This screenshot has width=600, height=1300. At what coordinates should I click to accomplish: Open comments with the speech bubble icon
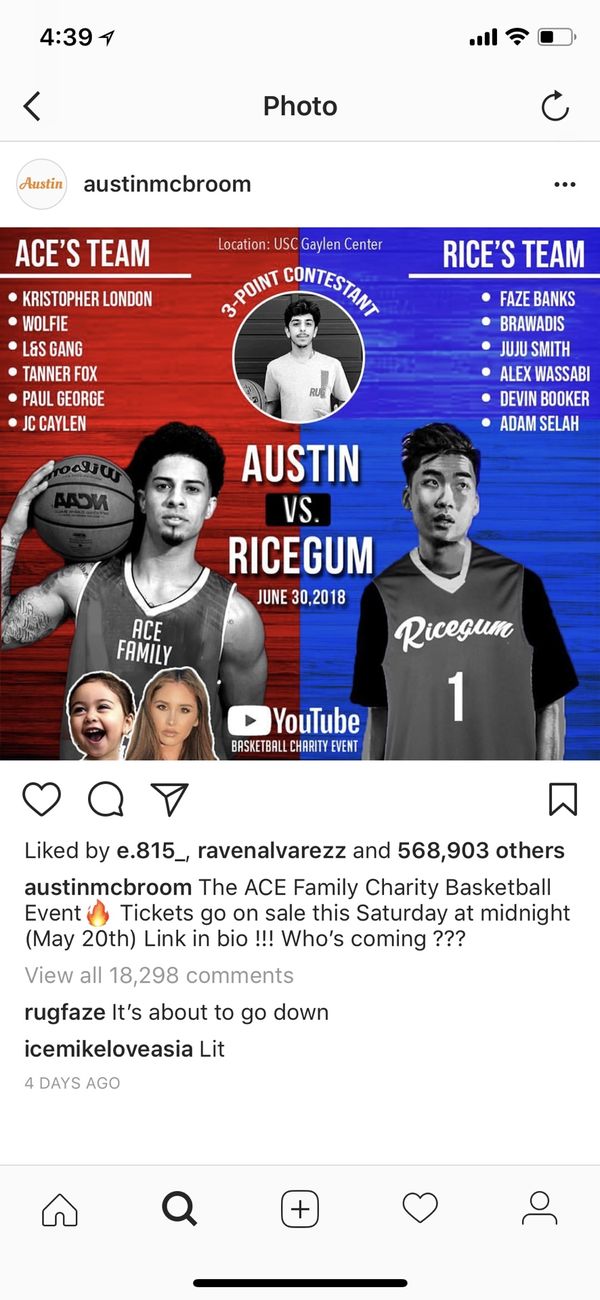coord(105,798)
